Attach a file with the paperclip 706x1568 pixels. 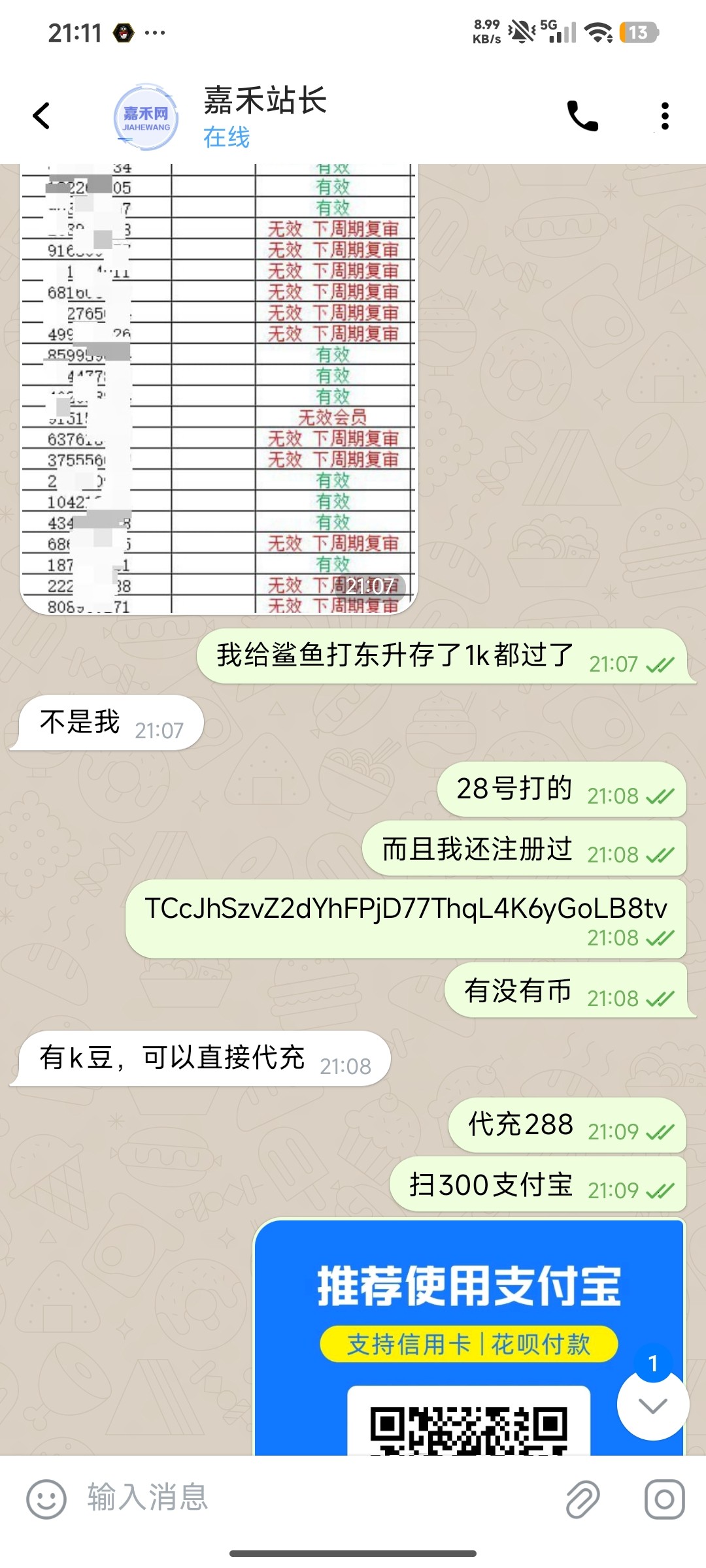point(582,1499)
